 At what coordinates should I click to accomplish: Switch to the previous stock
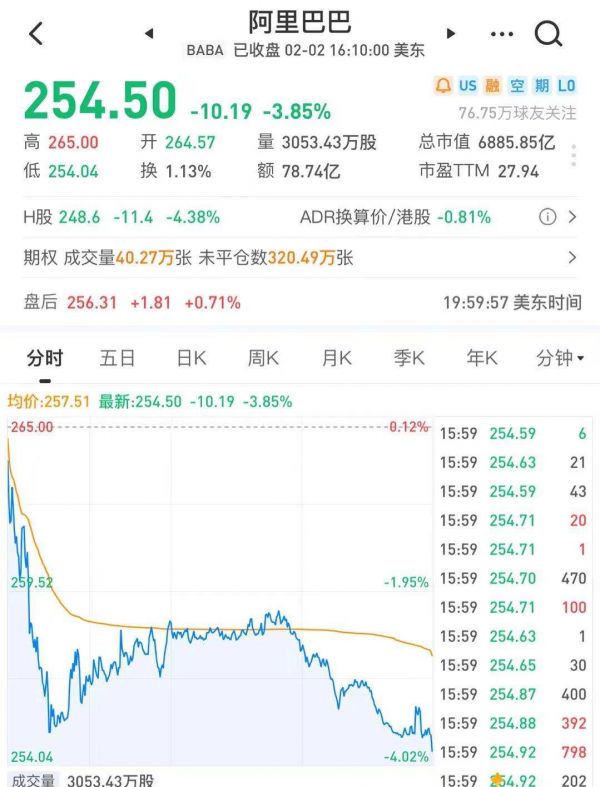pyautogui.click(x=149, y=34)
